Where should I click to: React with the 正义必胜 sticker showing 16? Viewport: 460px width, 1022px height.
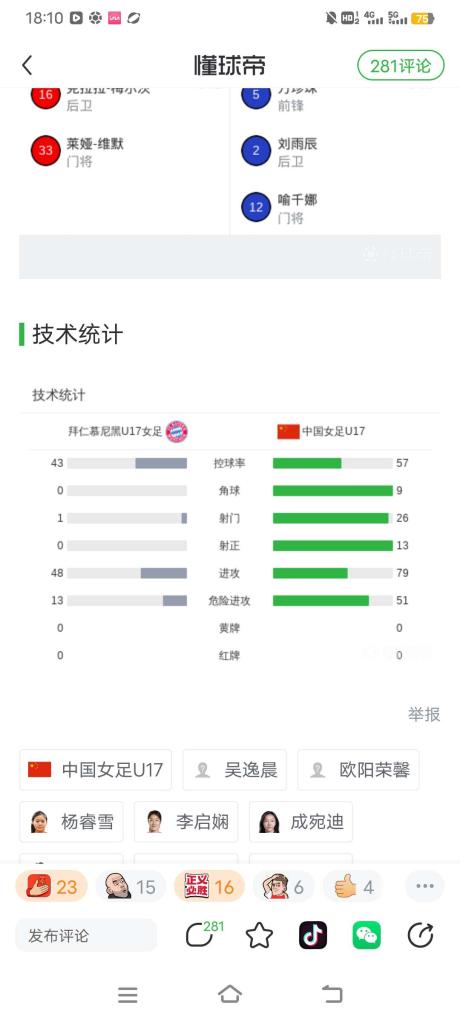click(x=208, y=886)
